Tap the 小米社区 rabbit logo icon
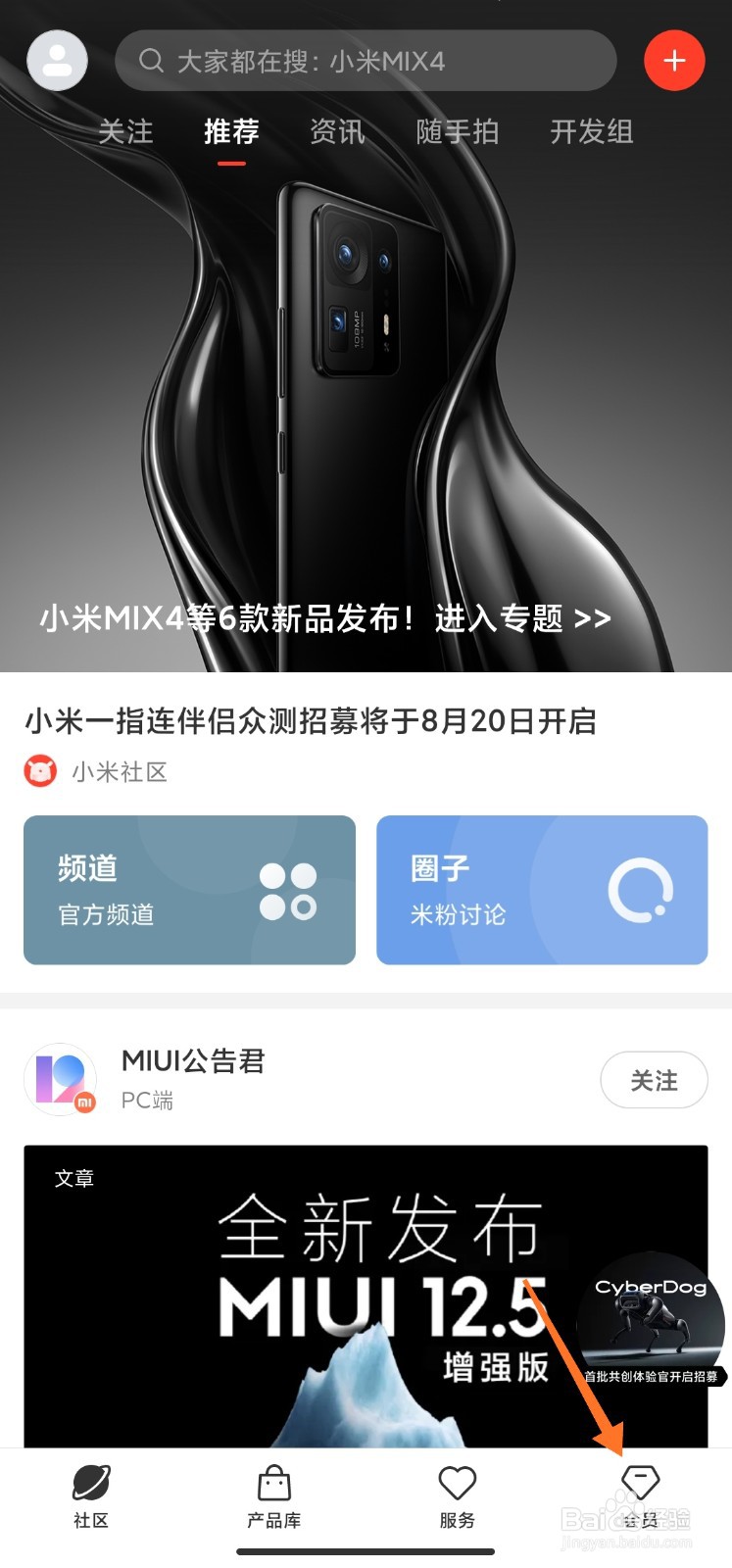Viewport: 732px width, 1568px height. point(40,771)
